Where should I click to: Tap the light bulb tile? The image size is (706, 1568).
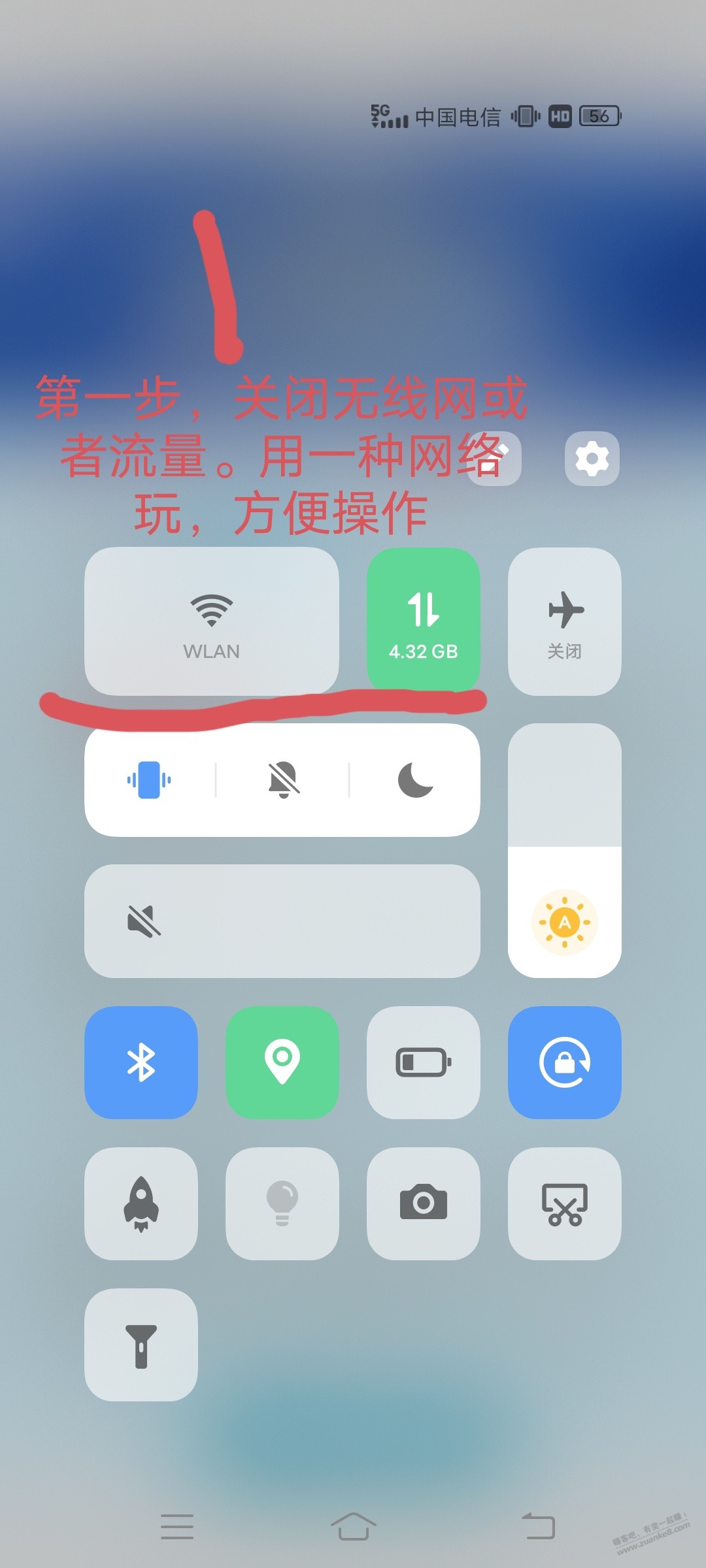click(x=282, y=1203)
